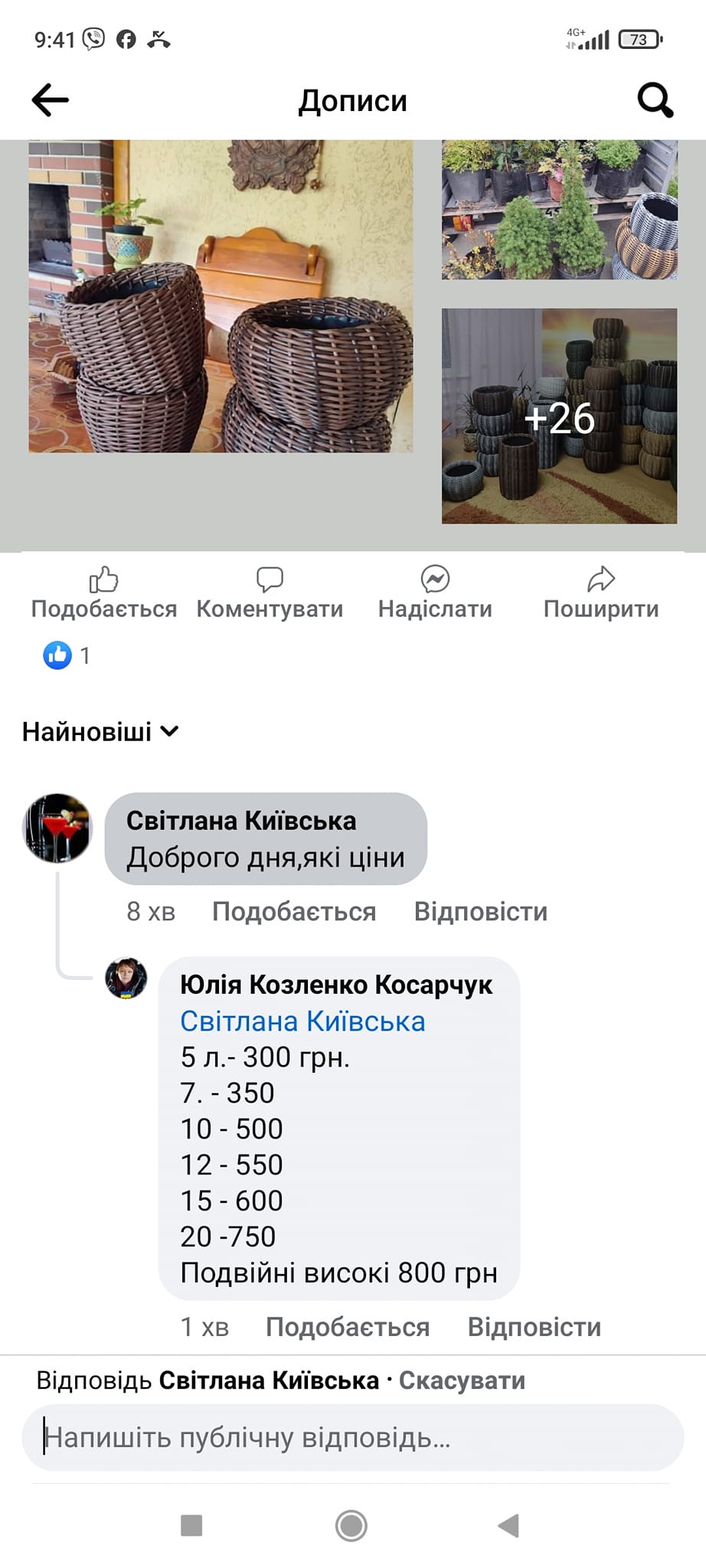Cancel the reply with Скасувати
This screenshot has width=706, height=1568.
(462, 1380)
